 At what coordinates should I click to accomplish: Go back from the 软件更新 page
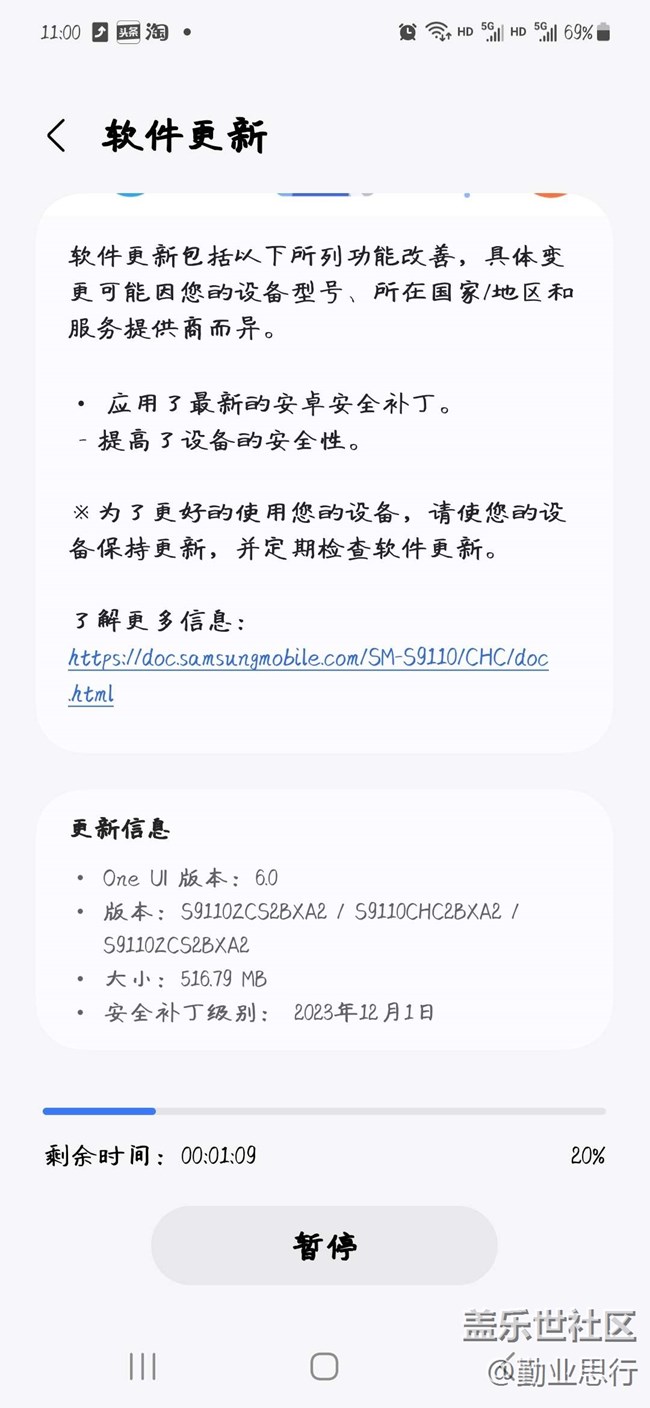pyautogui.click(x=57, y=136)
